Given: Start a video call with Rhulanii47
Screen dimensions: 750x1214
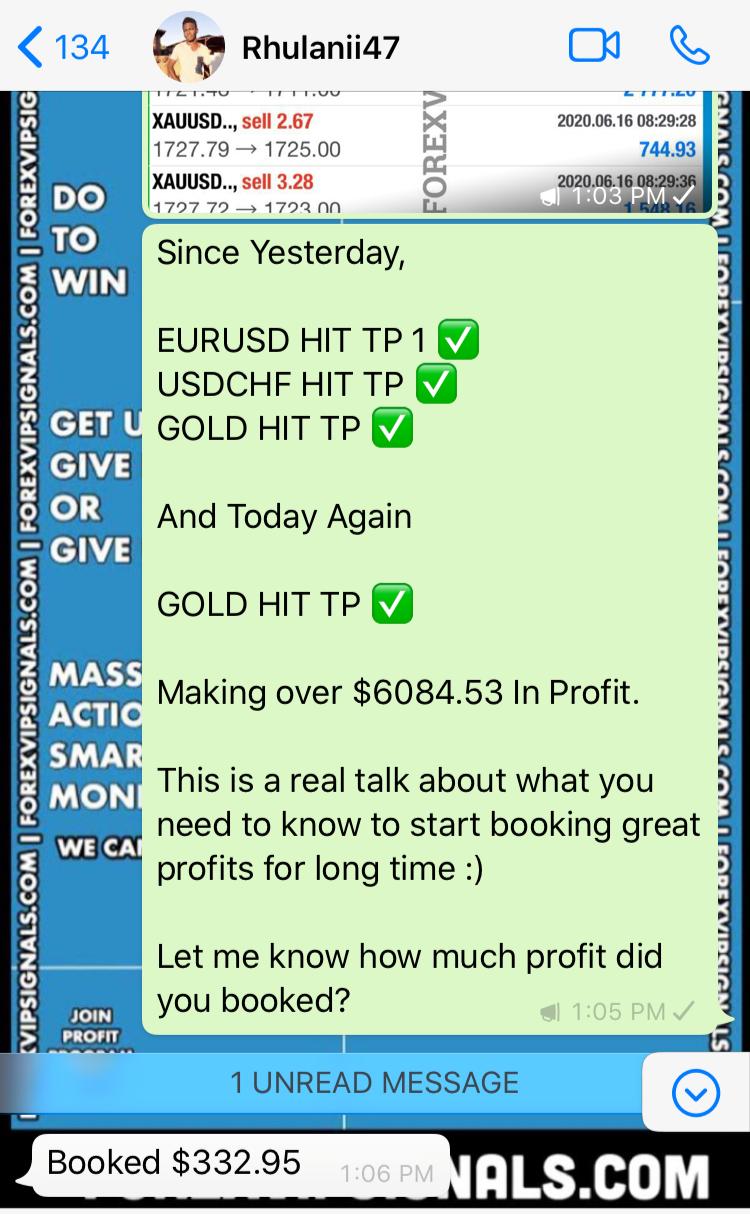Looking at the screenshot, I should coord(594,46).
